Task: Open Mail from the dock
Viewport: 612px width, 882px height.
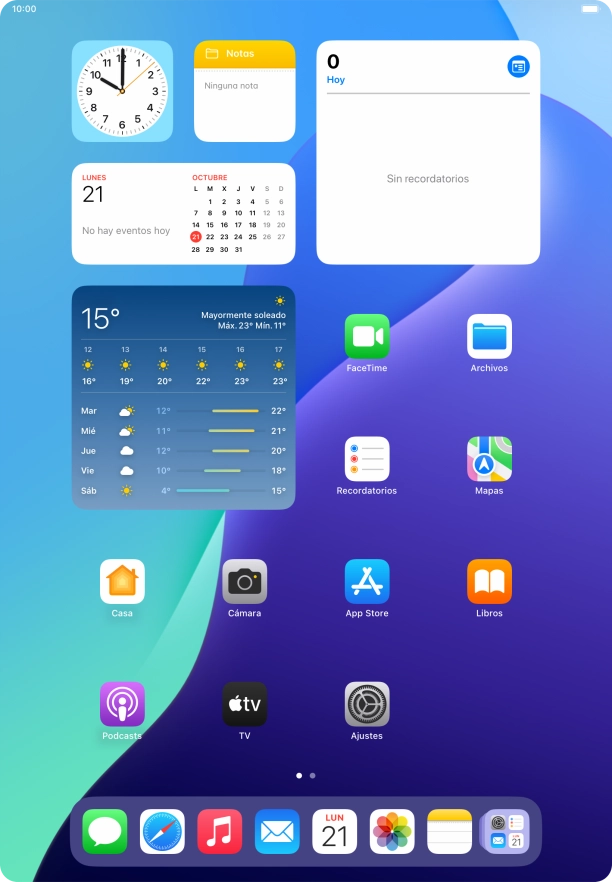Action: click(x=277, y=831)
